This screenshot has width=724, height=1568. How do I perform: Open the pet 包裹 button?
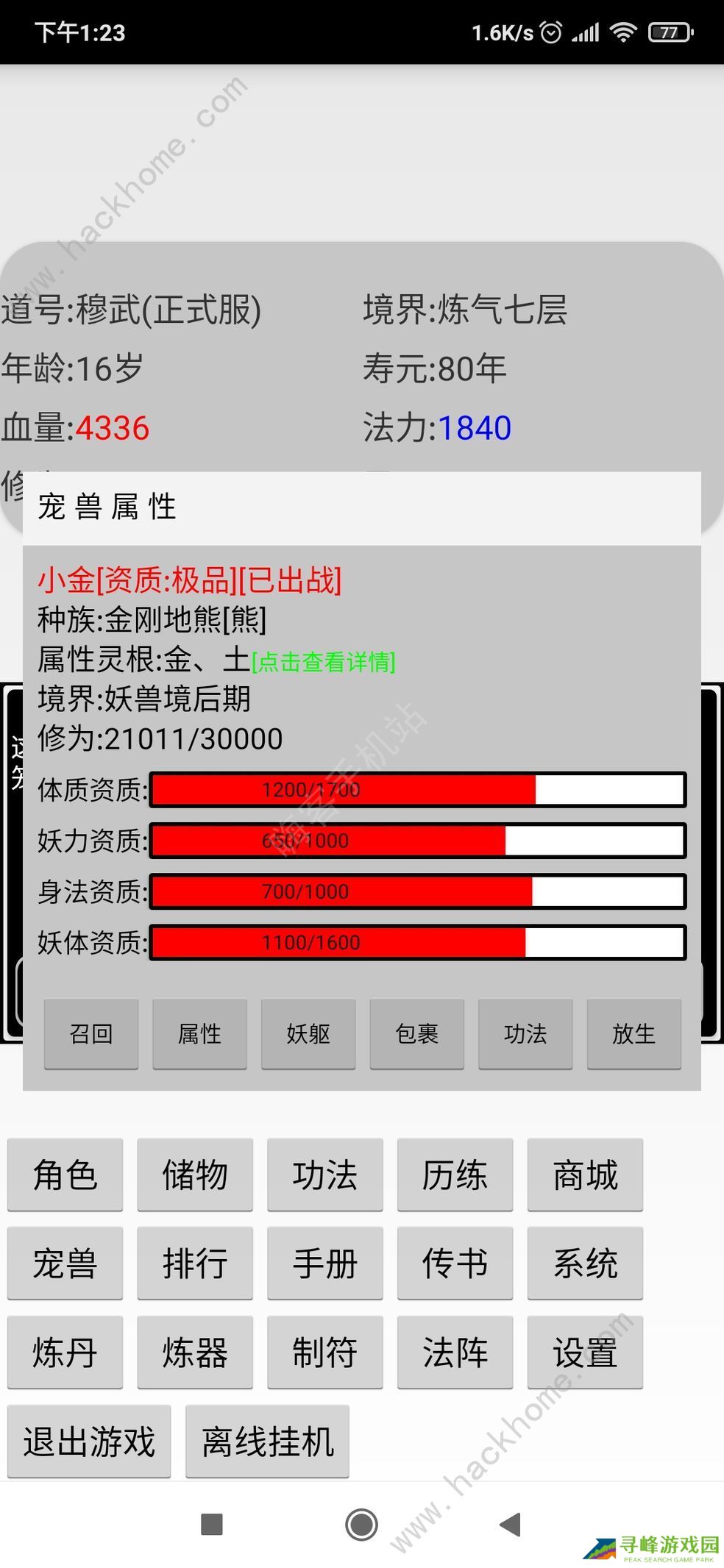pos(416,1033)
